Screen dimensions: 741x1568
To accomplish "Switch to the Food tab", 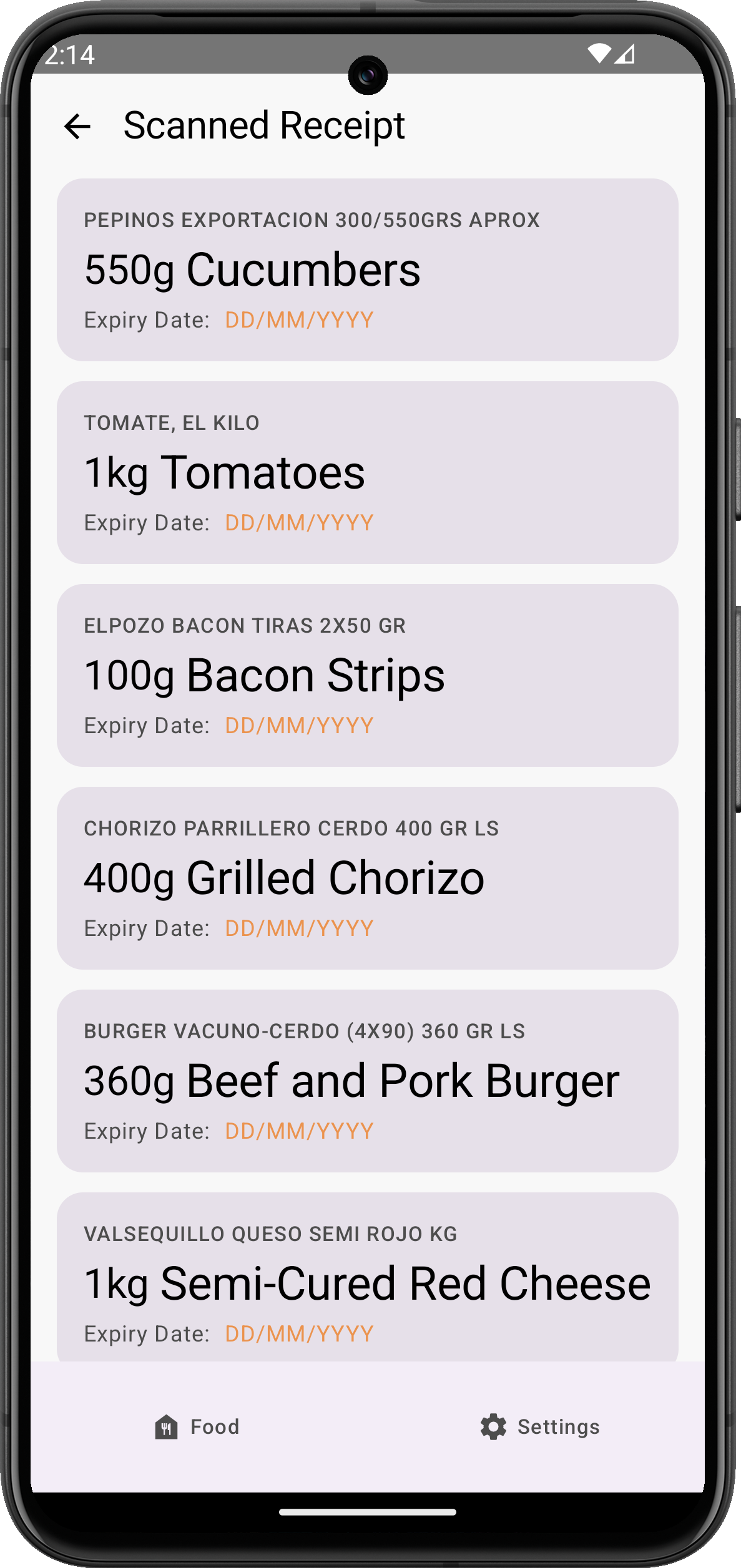I will (x=197, y=1426).
